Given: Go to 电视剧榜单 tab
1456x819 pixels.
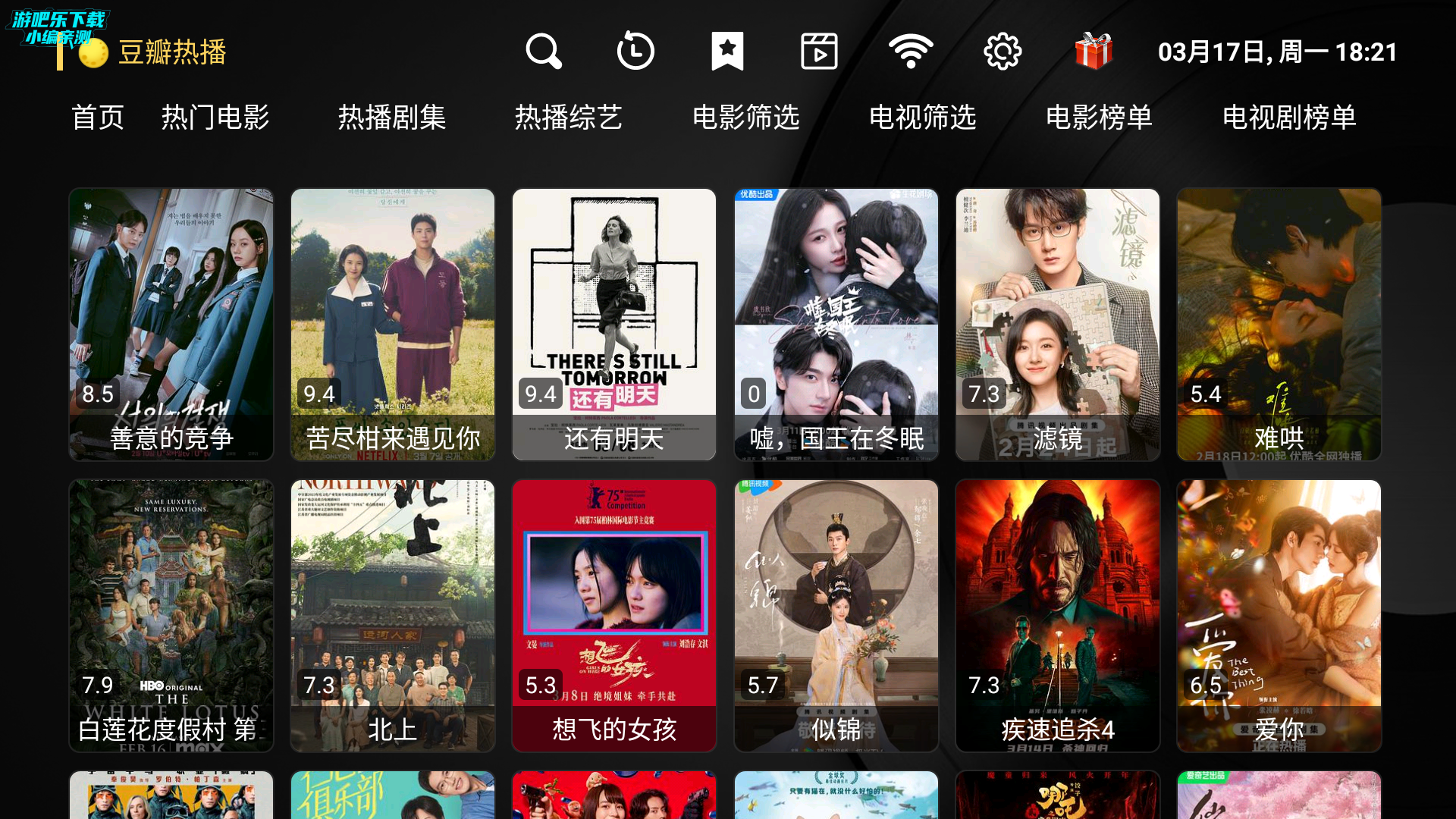Looking at the screenshot, I should pyautogui.click(x=1289, y=118).
